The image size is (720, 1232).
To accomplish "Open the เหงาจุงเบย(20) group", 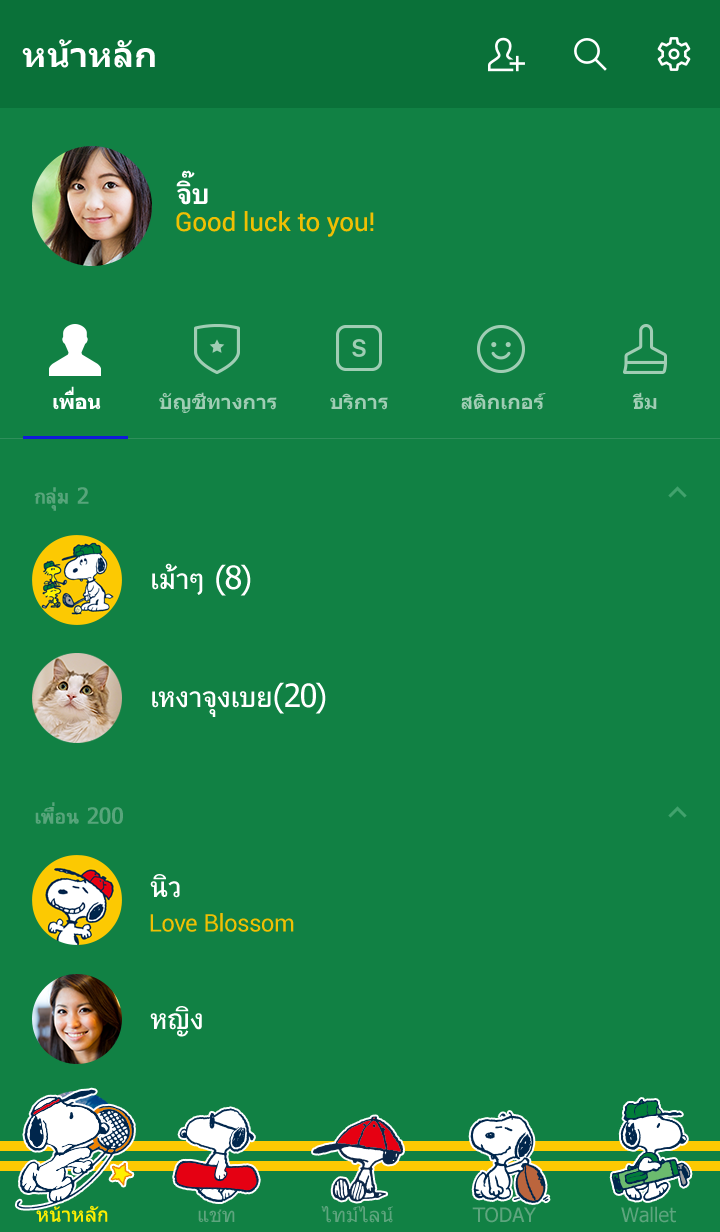I will click(238, 698).
